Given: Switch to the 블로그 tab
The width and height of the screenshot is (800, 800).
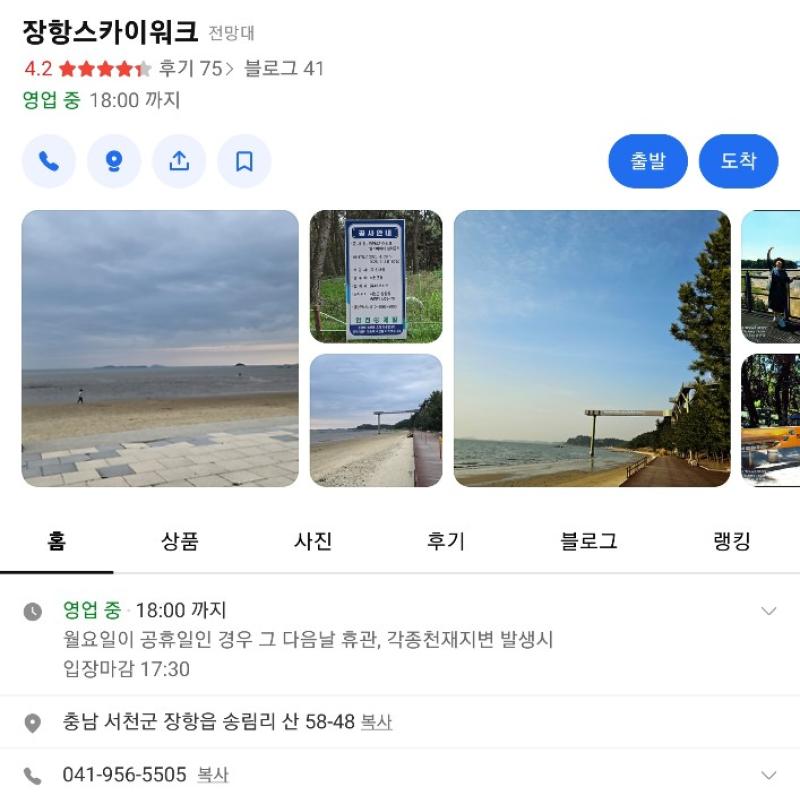Looking at the screenshot, I should click(589, 542).
